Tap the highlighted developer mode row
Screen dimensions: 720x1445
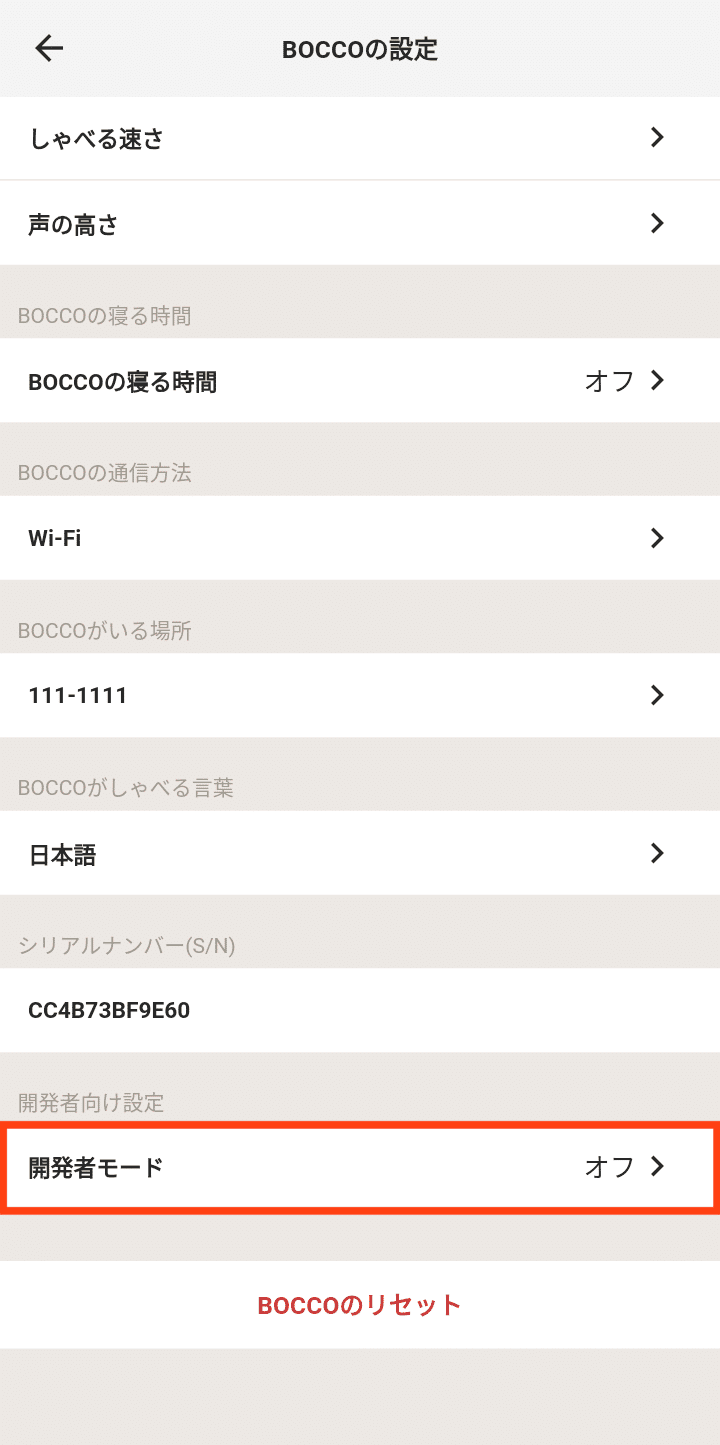click(x=360, y=1167)
